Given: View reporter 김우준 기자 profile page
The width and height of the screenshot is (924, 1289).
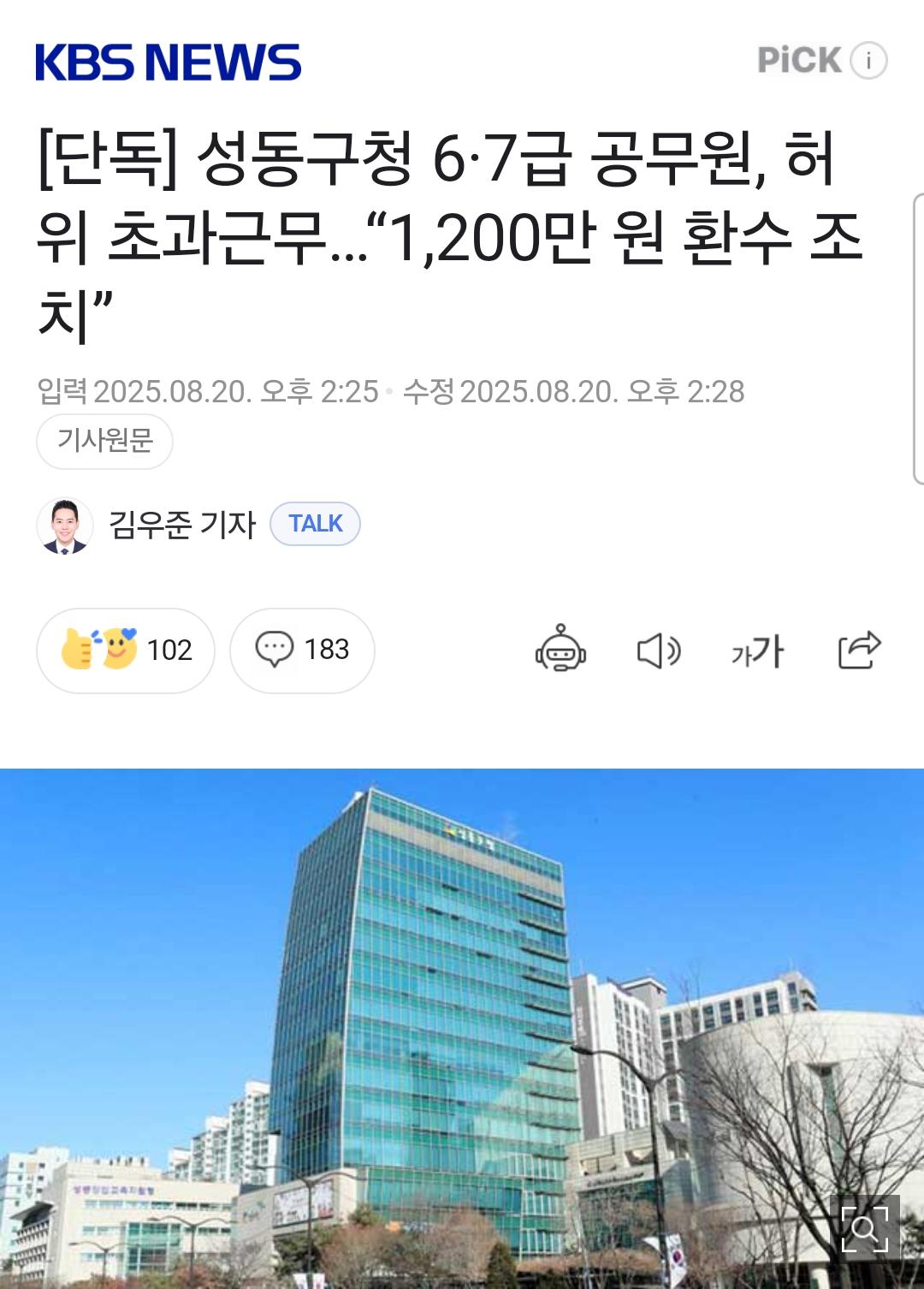Looking at the screenshot, I should [x=182, y=525].
